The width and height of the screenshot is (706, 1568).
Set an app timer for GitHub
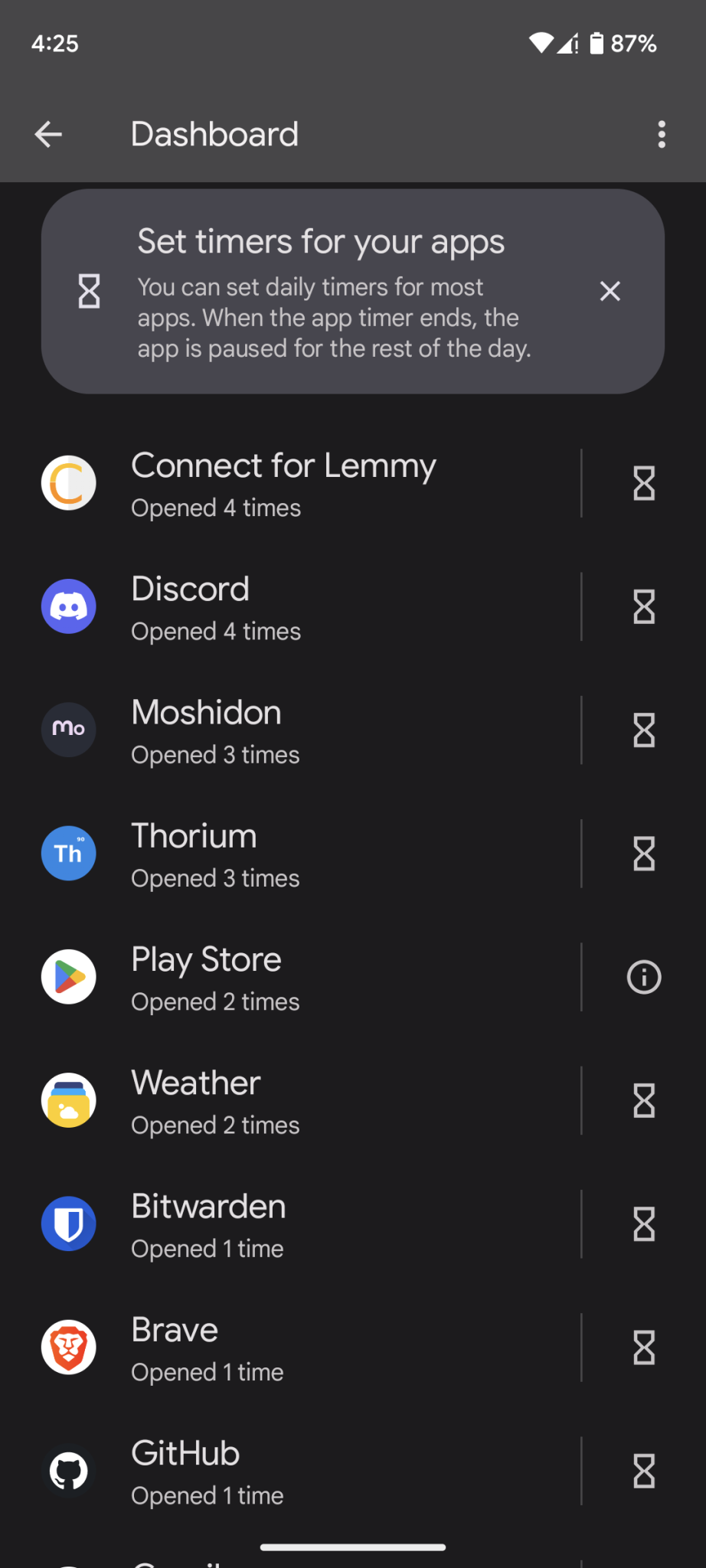point(644,1472)
